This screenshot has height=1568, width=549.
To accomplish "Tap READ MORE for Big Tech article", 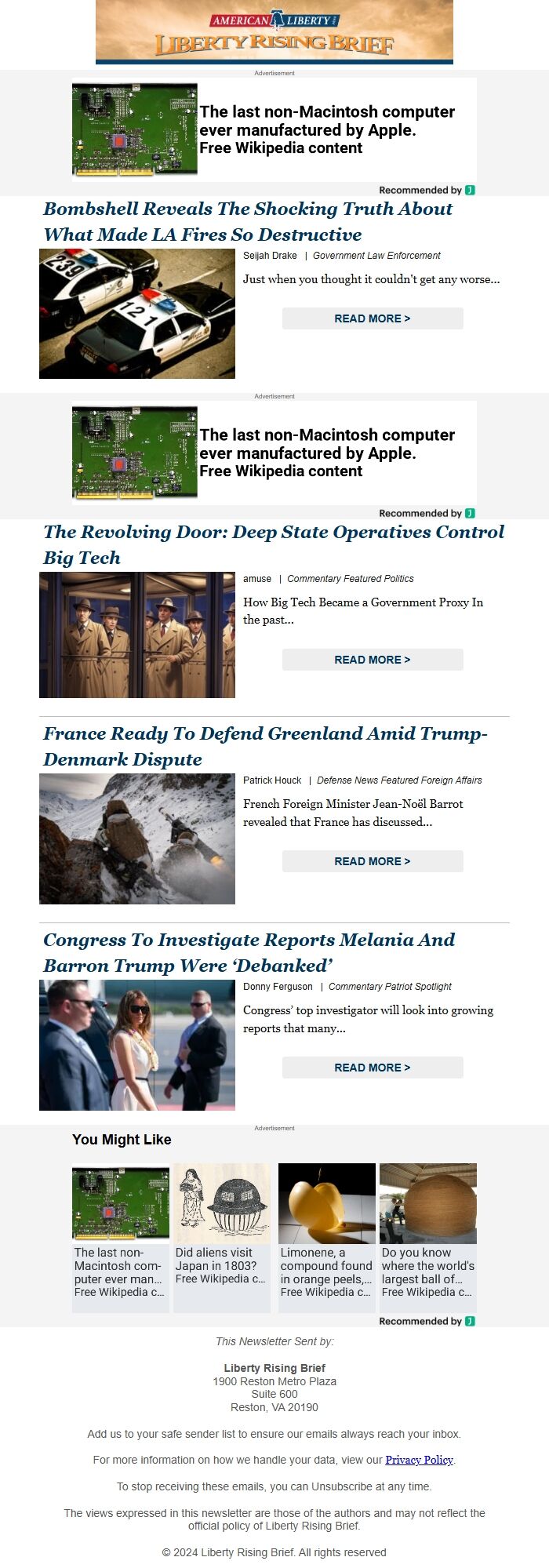I will click(x=373, y=660).
